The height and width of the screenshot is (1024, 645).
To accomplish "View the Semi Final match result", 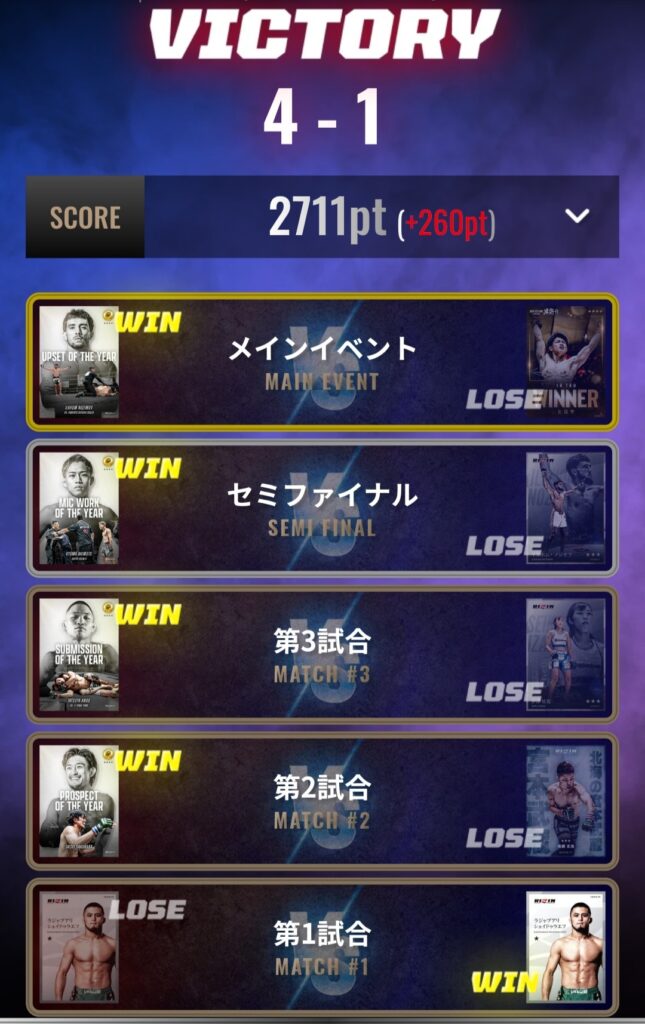I will (x=322, y=508).
